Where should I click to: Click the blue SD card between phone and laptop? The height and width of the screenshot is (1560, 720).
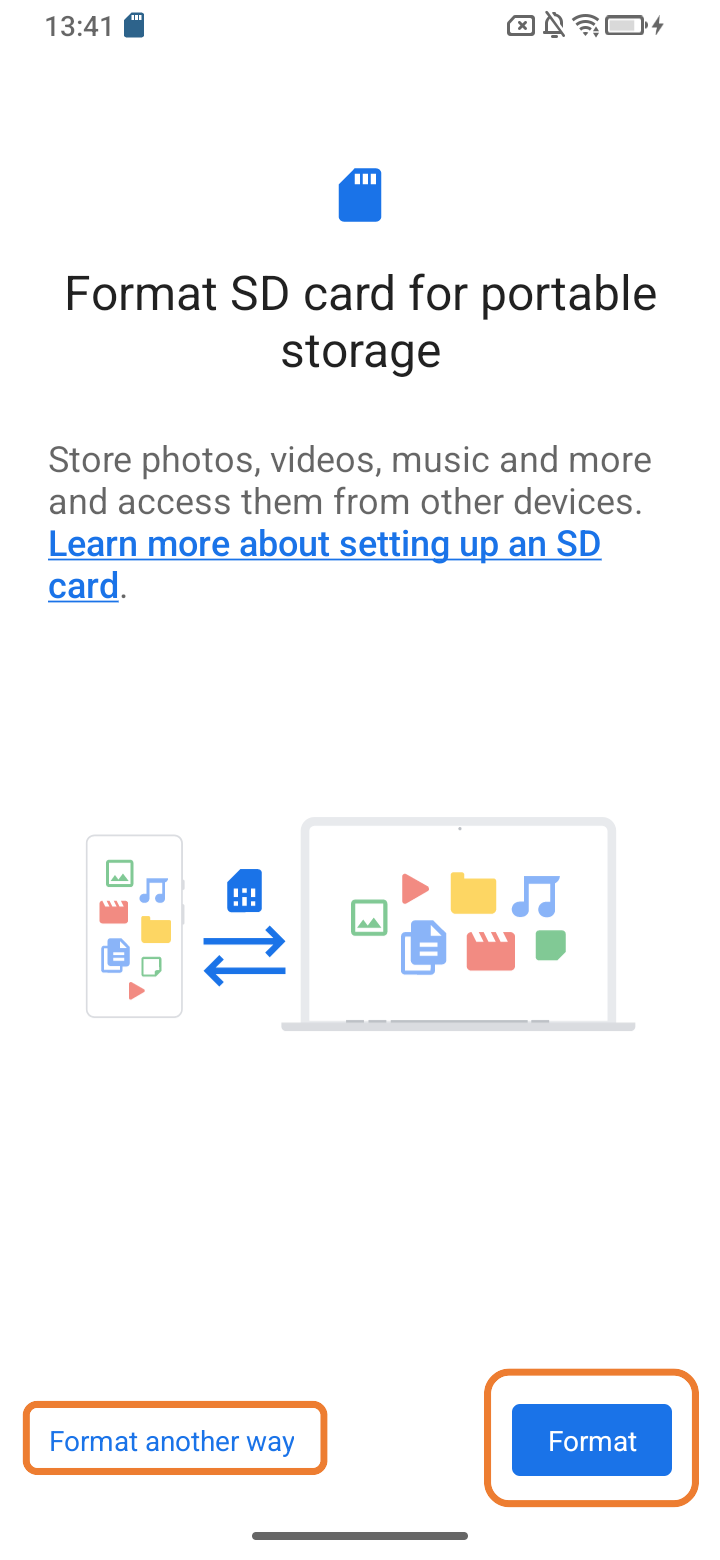[x=245, y=891]
